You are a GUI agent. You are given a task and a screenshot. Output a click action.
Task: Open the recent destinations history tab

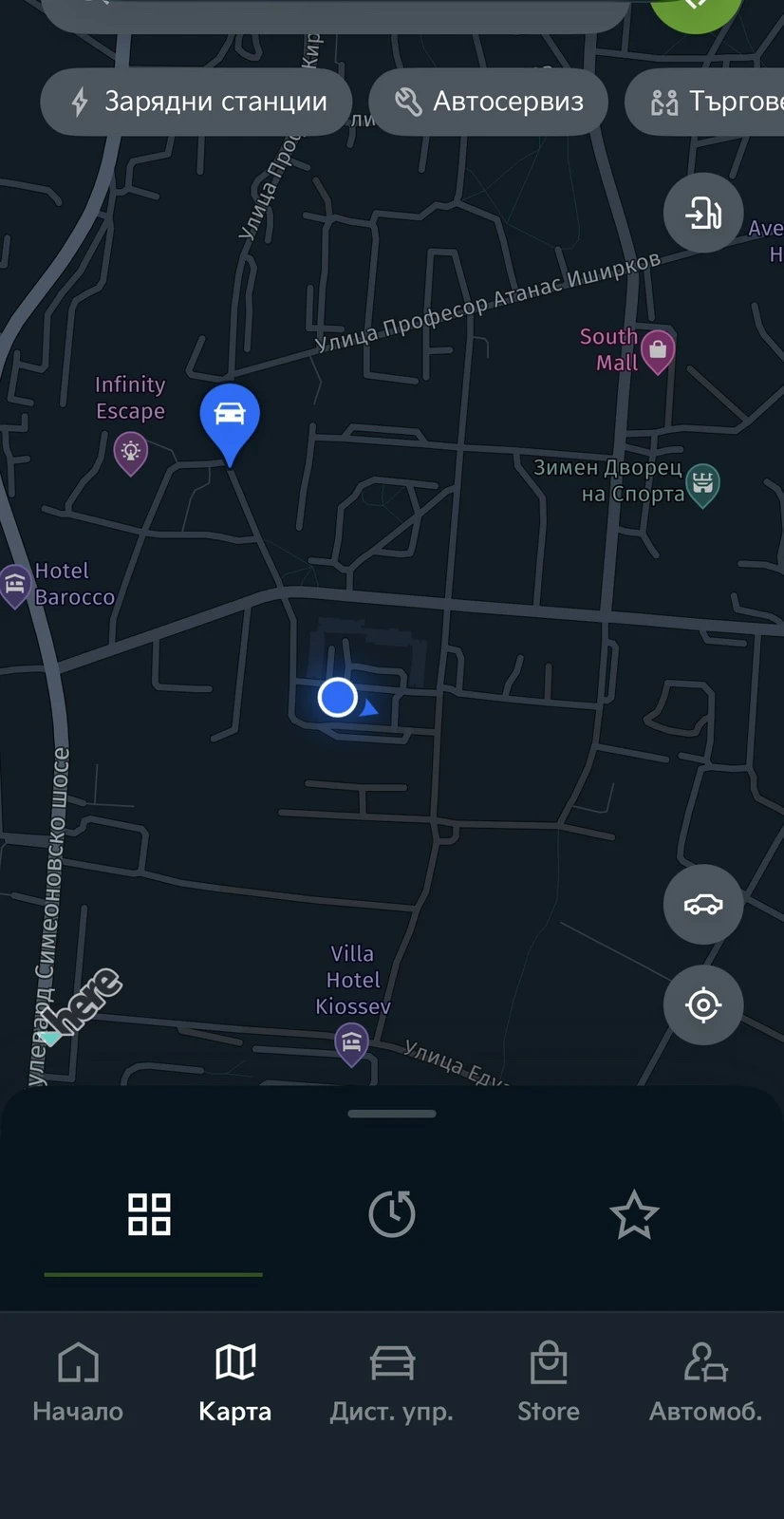tap(391, 1214)
